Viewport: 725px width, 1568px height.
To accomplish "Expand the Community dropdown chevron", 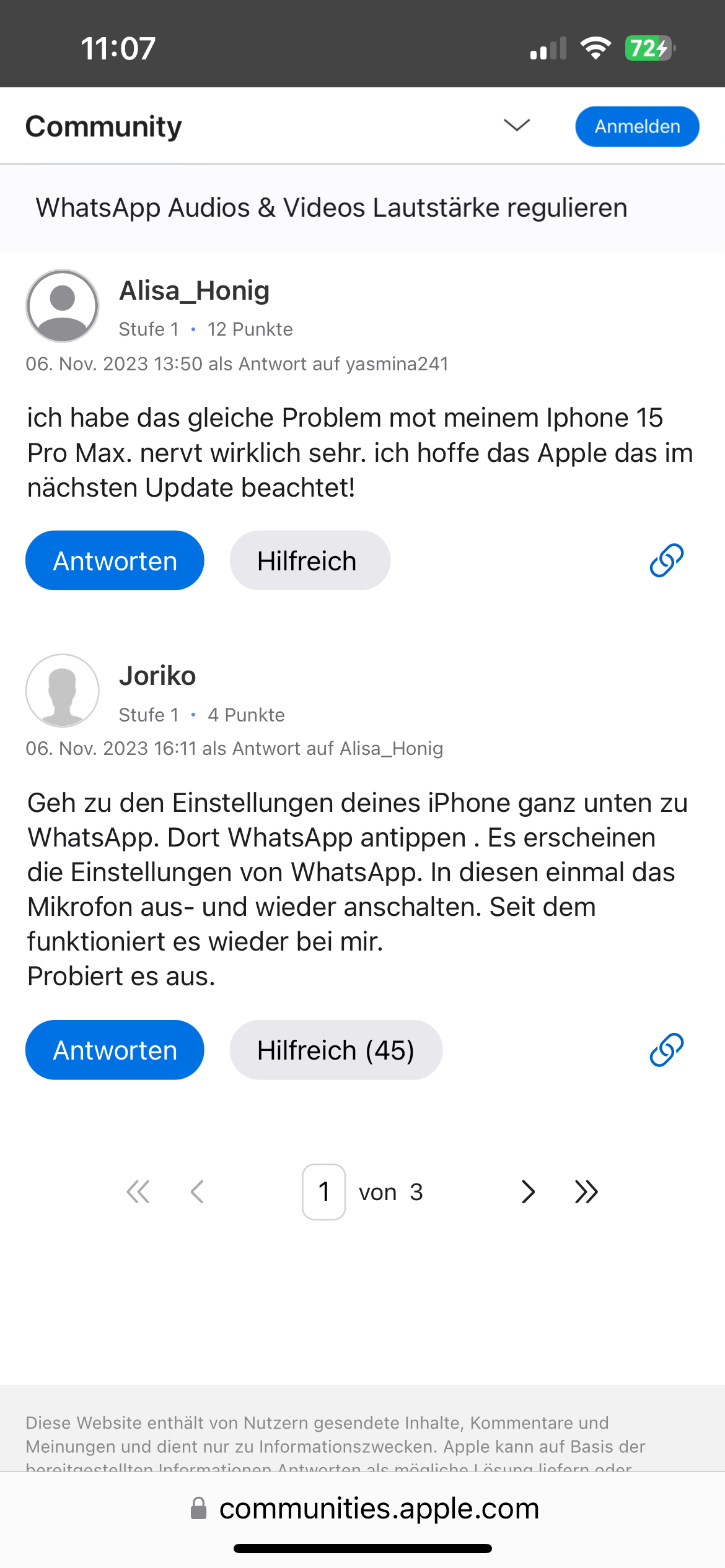I will coord(516,126).
